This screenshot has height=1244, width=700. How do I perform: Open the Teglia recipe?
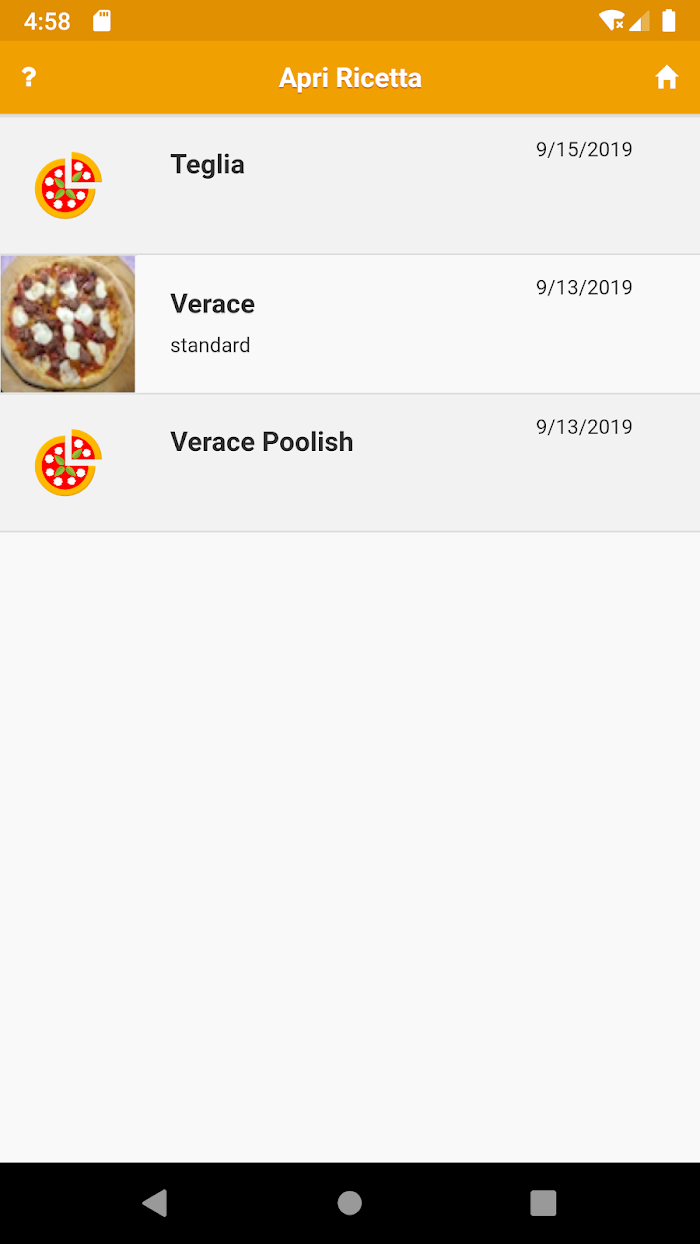click(x=350, y=185)
